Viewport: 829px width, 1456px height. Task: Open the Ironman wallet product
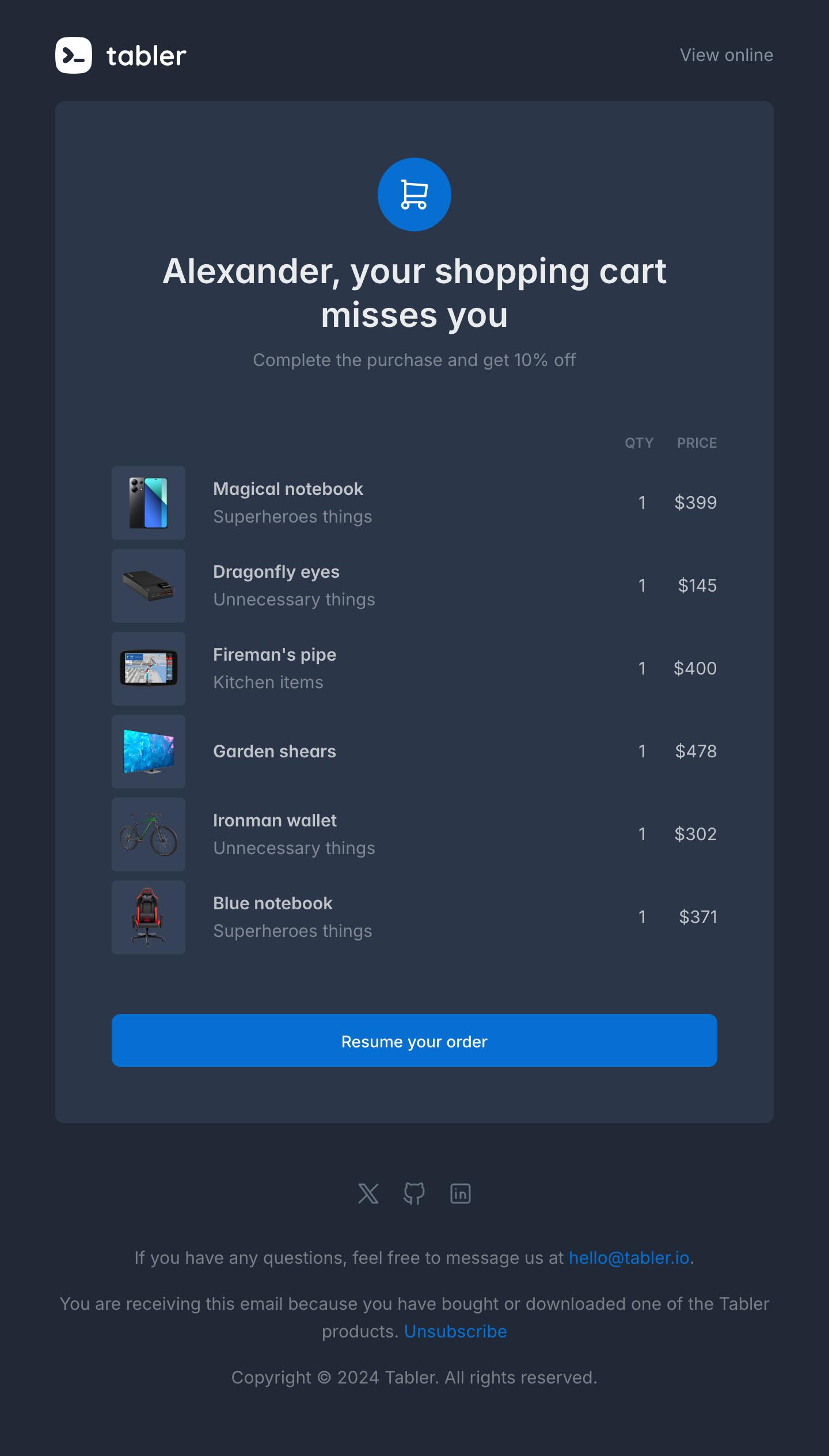tap(275, 821)
